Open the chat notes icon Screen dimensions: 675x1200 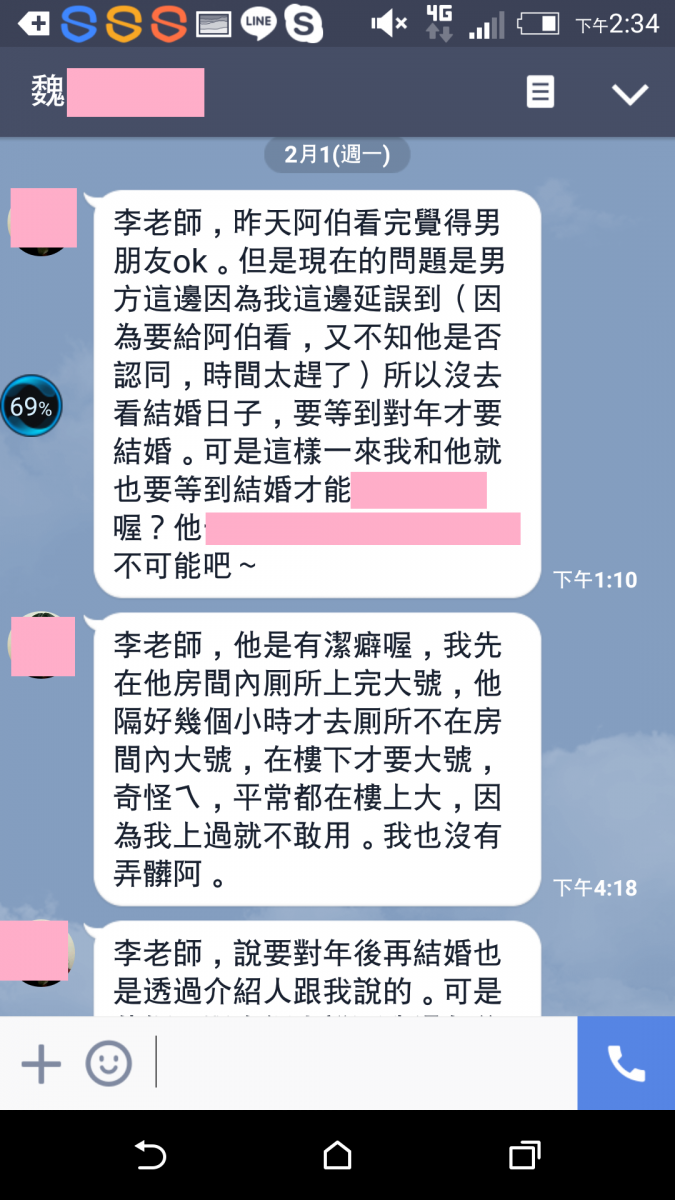point(540,93)
